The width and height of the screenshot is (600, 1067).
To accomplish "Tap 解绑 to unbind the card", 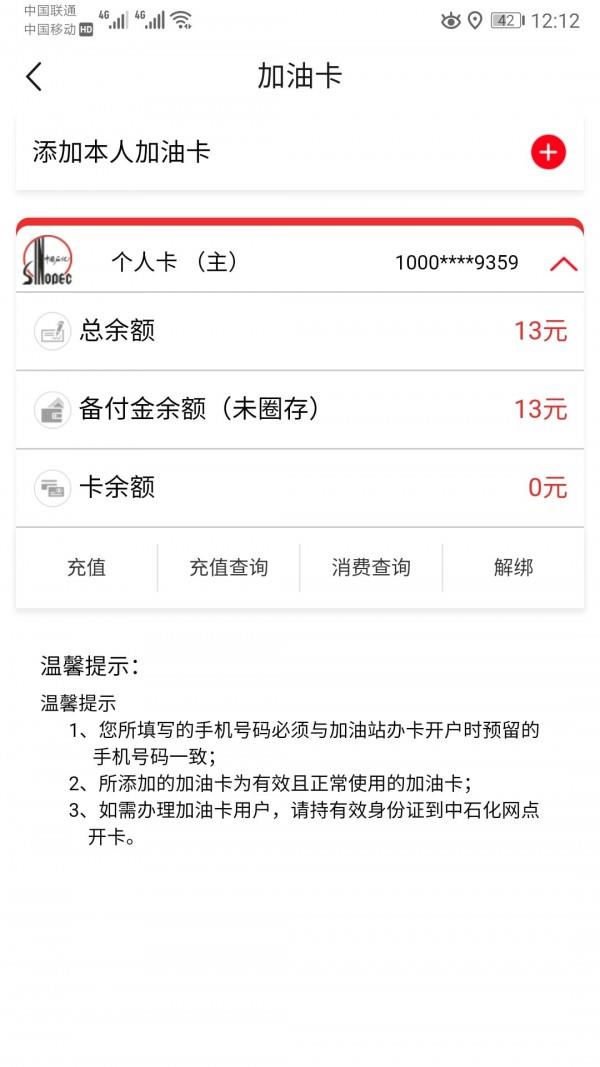I will (514, 568).
